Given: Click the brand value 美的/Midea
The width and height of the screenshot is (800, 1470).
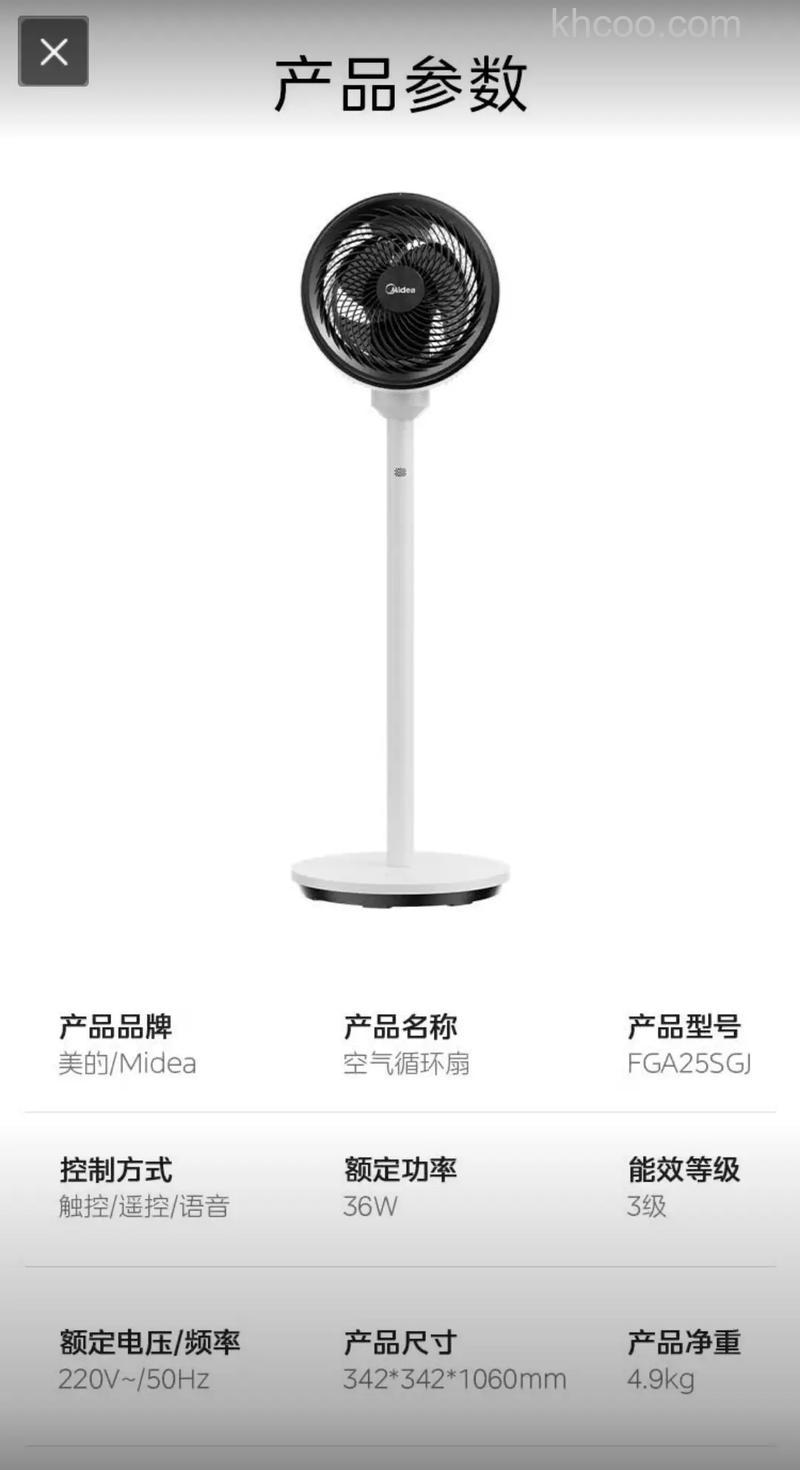Looking at the screenshot, I should click(x=127, y=1064).
